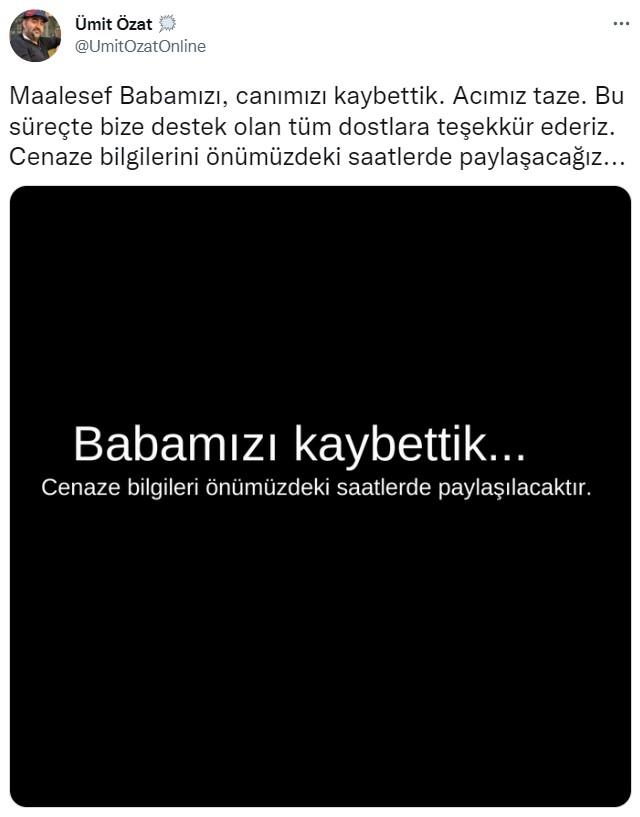Screen dimensions: 640x817
Task: Open the tweet's overflow menu
Action: (x=619, y=22)
